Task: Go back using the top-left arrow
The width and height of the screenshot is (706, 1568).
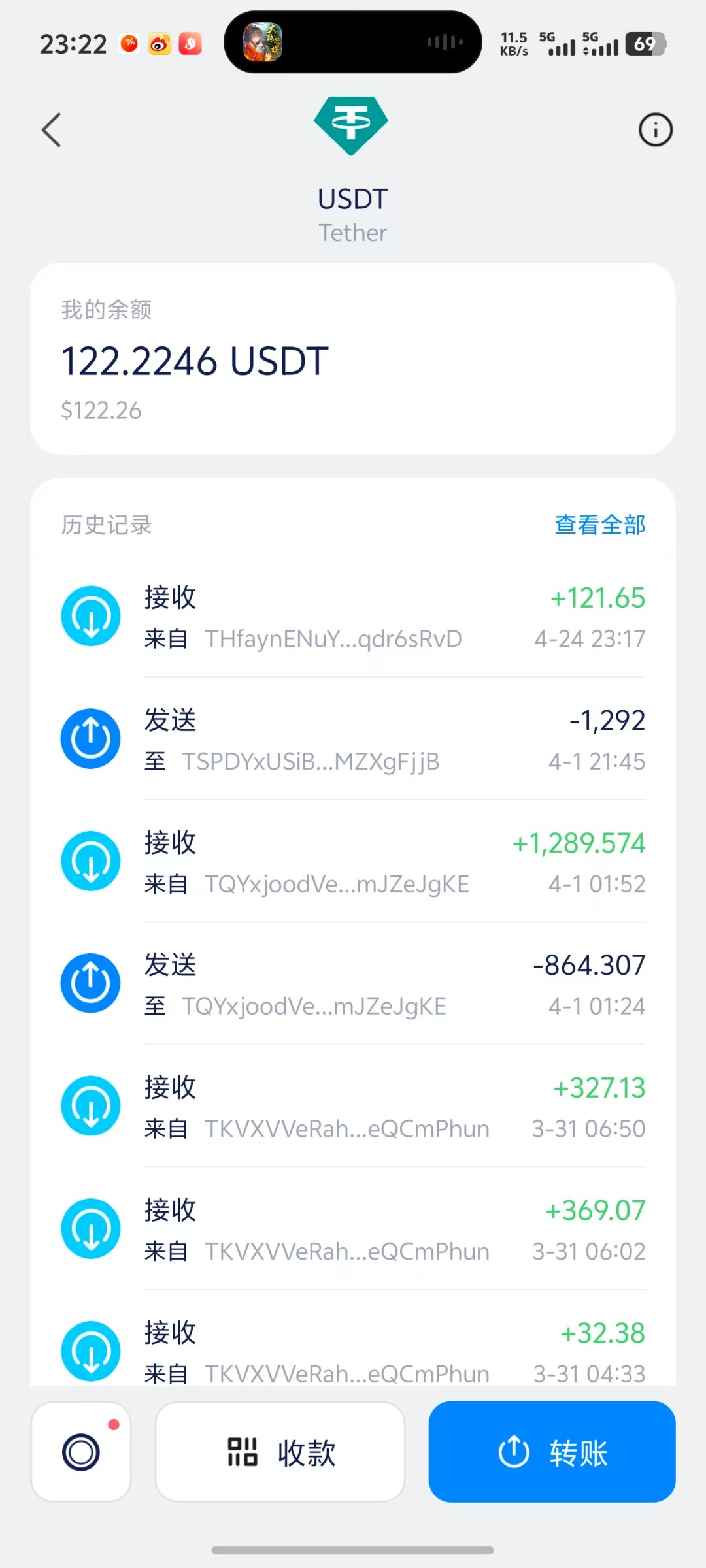Action: 52,130
